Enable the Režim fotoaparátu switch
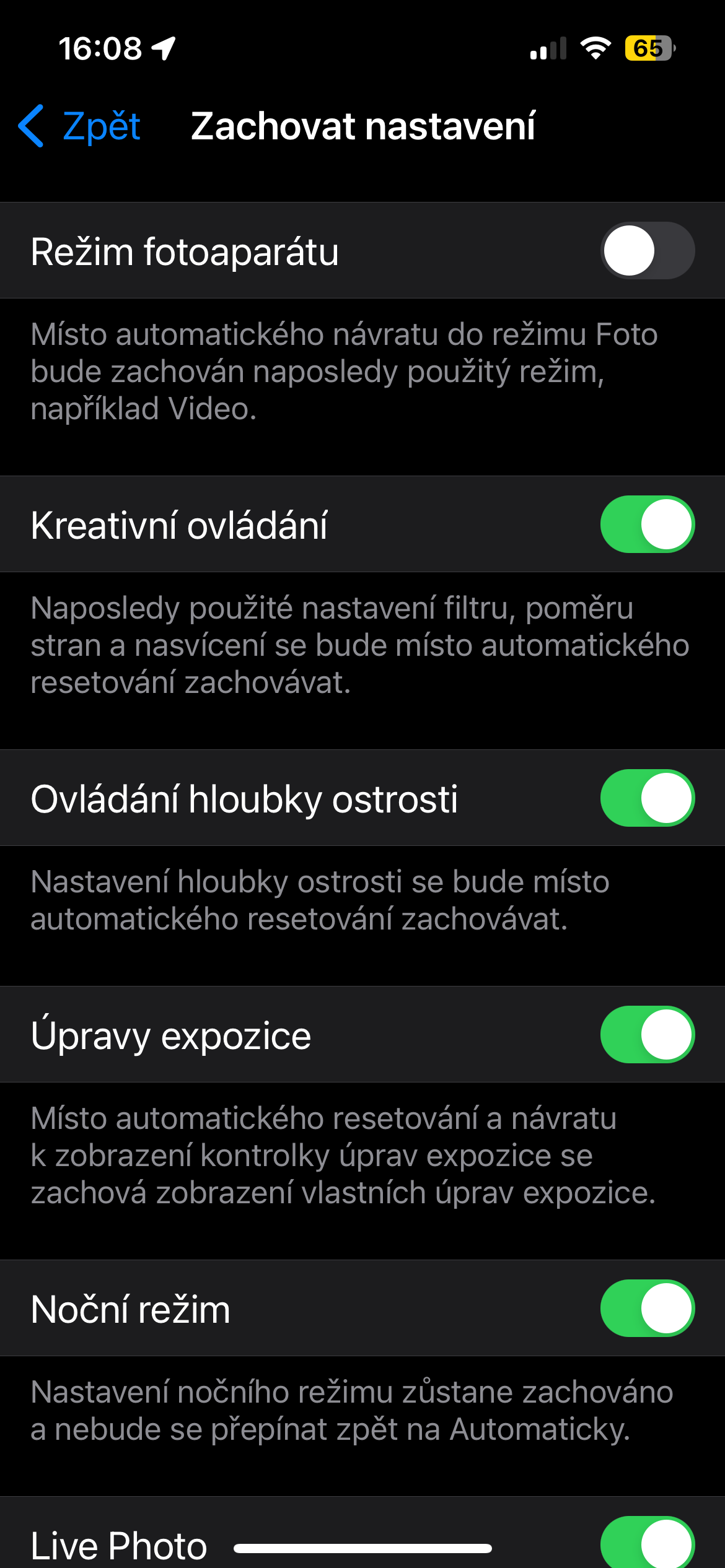This screenshot has height=1568, width=725. [647, 251]
